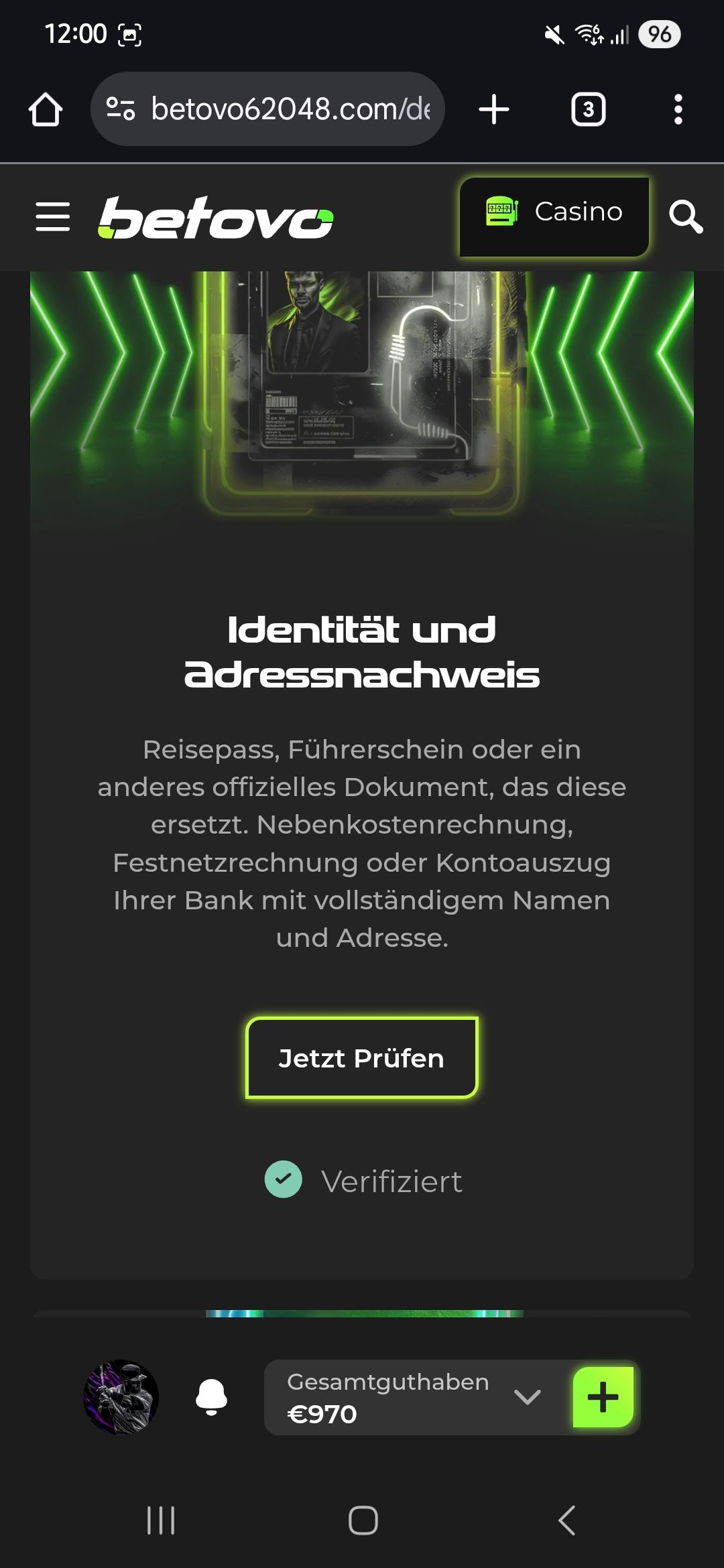View the open tabs switcher
Viewport: 724px width, 1568px height.
point(588,109)
